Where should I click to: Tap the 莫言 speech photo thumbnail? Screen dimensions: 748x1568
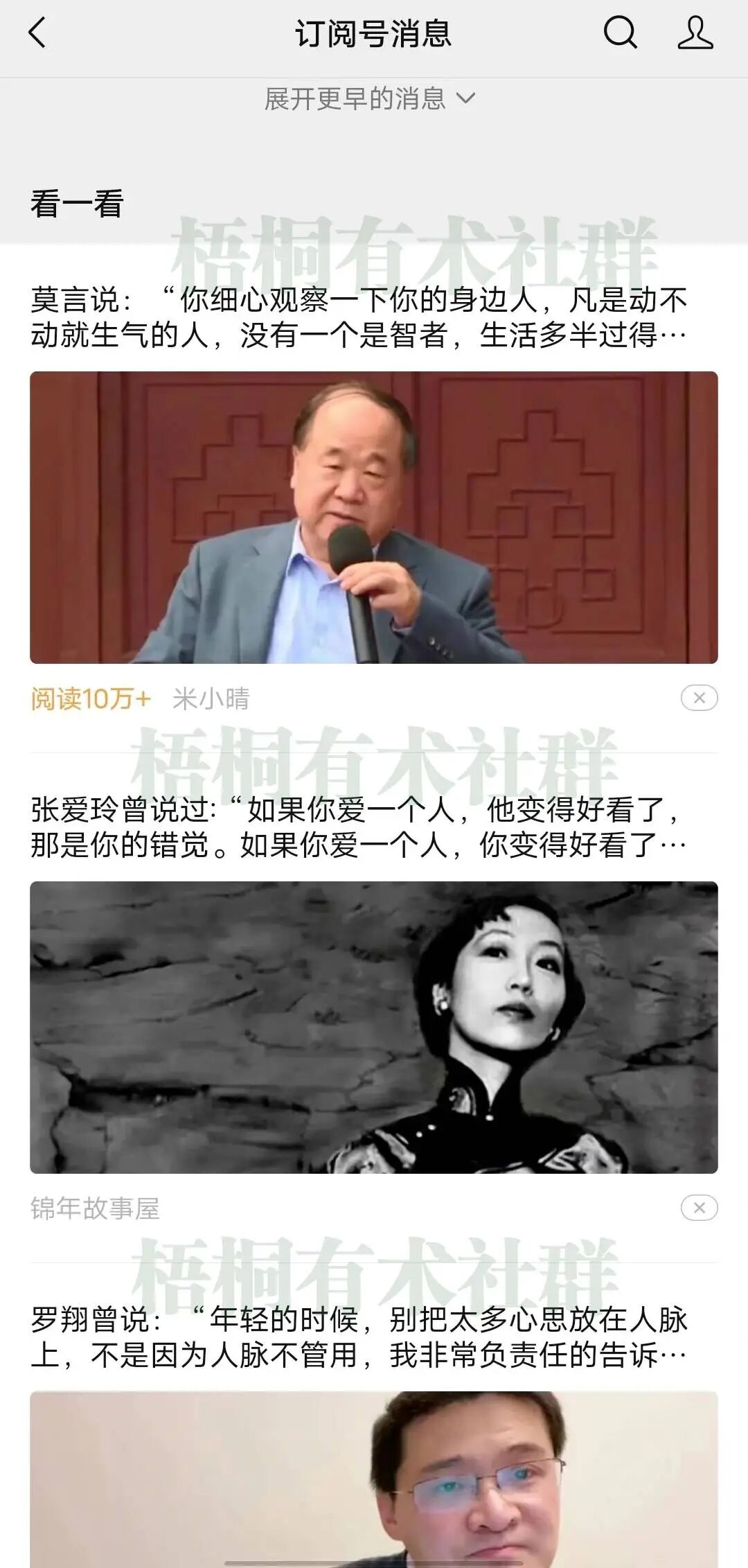374,516
